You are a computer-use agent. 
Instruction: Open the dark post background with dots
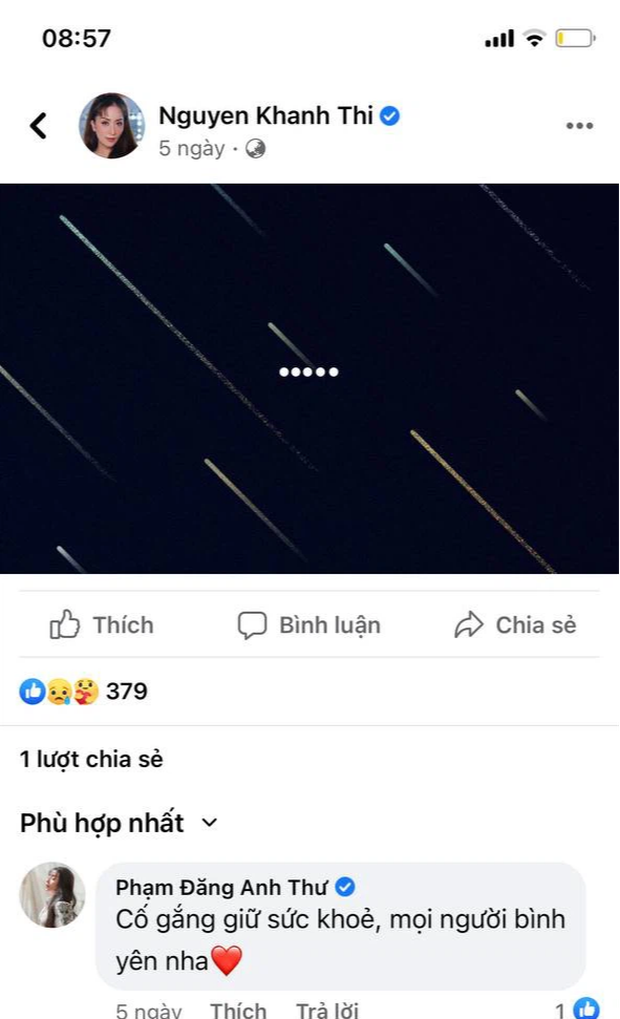(x=309, y=378)
